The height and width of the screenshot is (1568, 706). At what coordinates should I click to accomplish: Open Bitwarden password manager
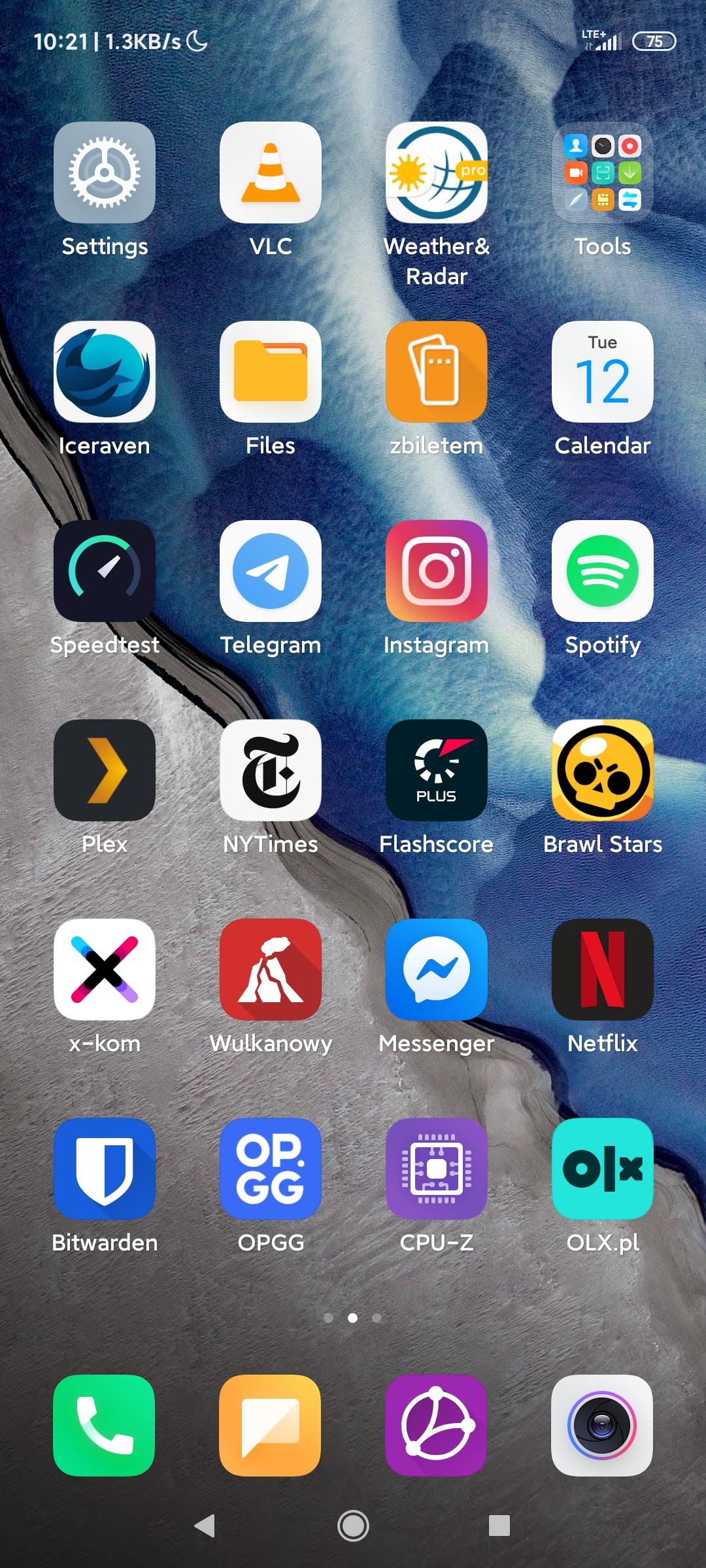(x=105, y=1169)
